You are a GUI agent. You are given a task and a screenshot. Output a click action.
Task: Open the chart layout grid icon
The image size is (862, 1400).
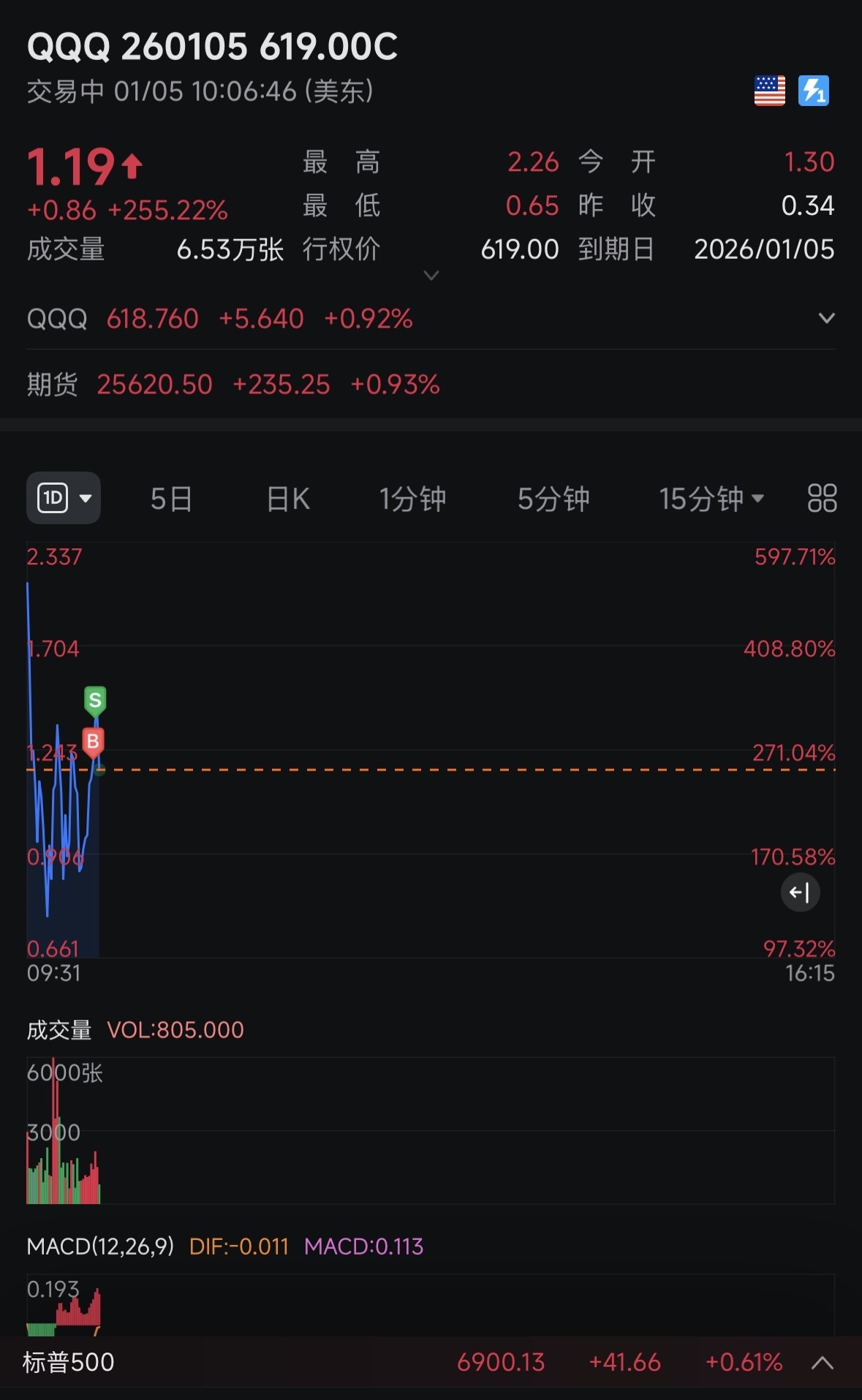pos(822,499)
